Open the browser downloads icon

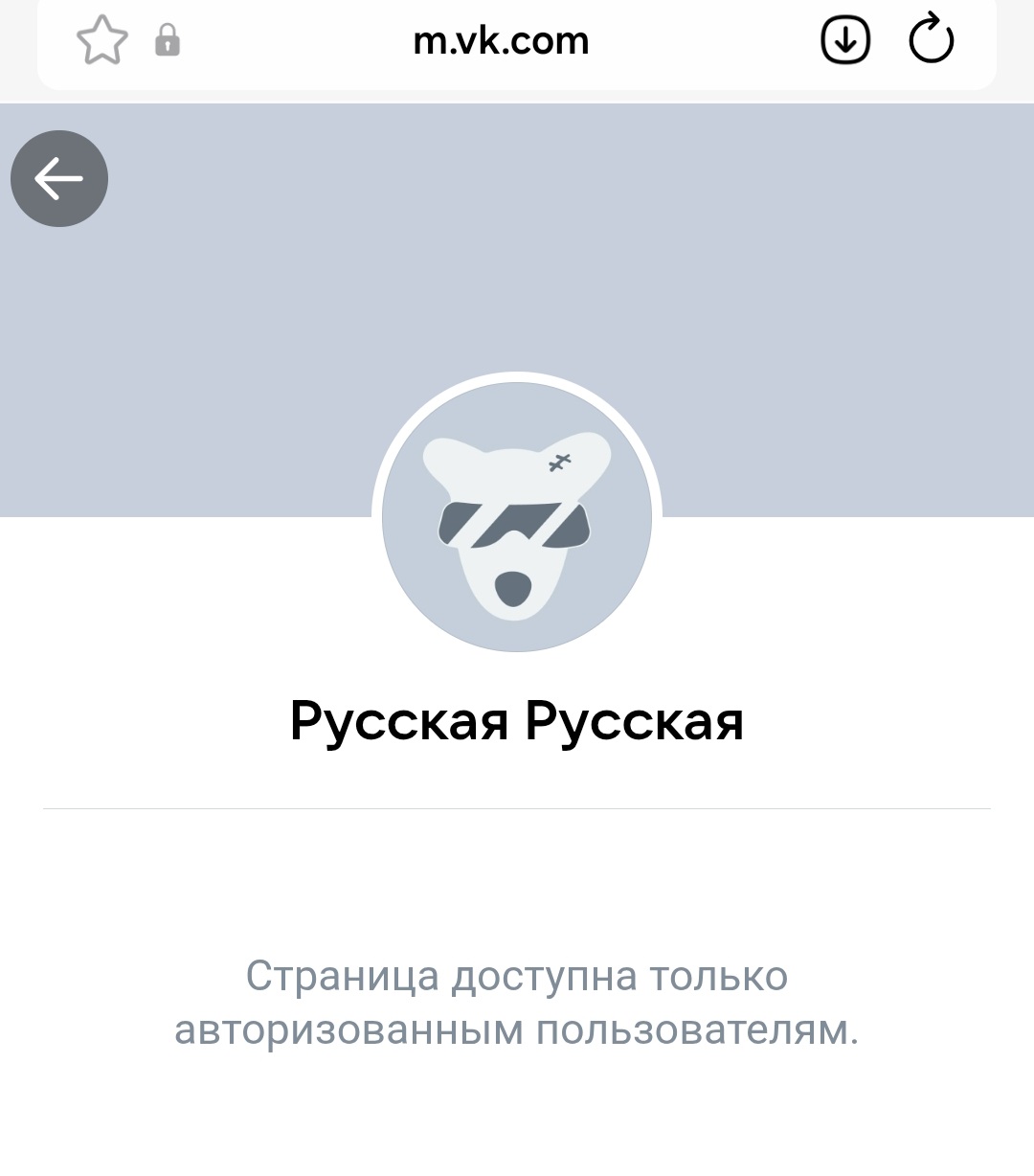845,41
